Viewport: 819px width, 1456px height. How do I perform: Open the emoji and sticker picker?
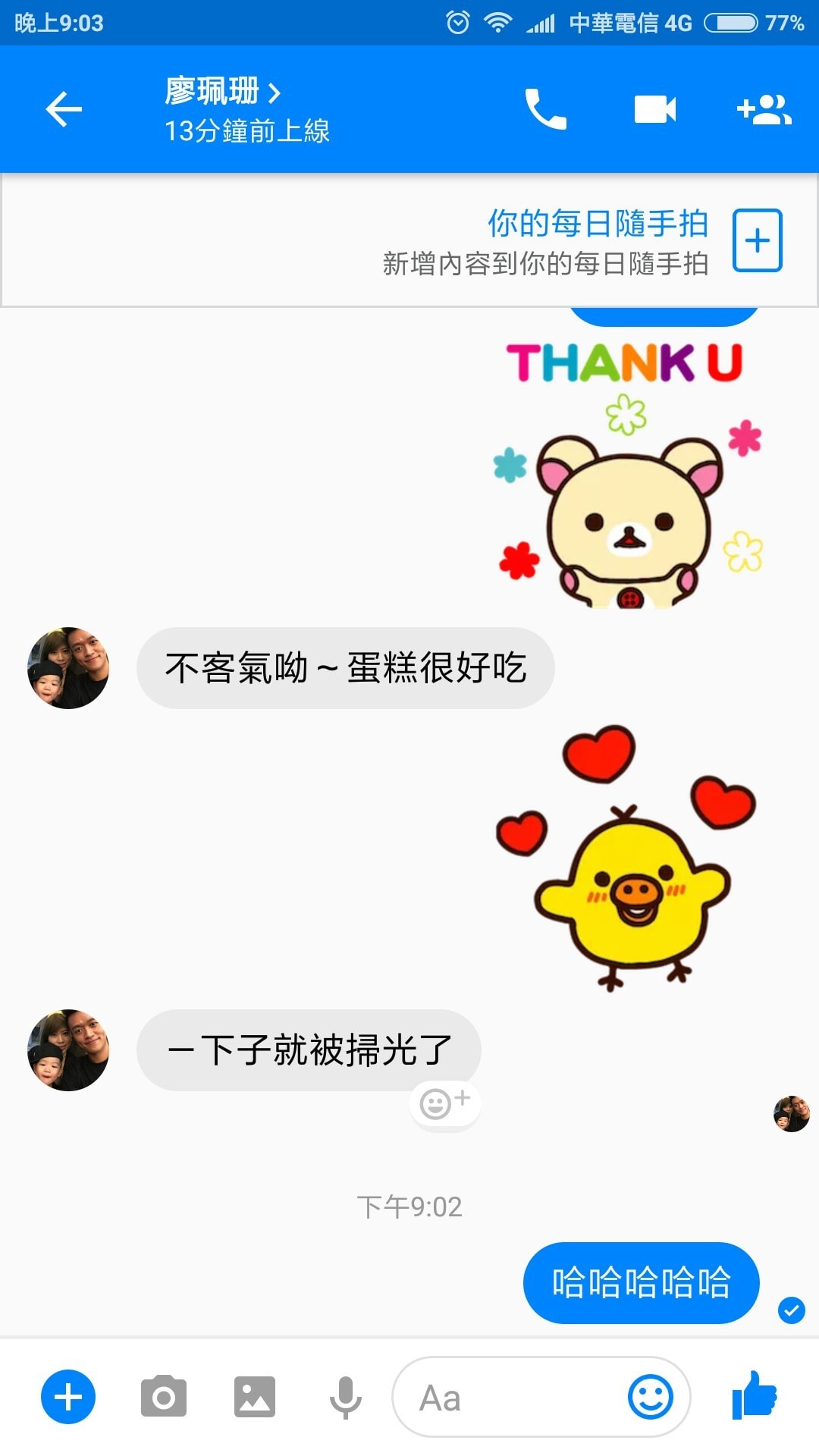650,1397
